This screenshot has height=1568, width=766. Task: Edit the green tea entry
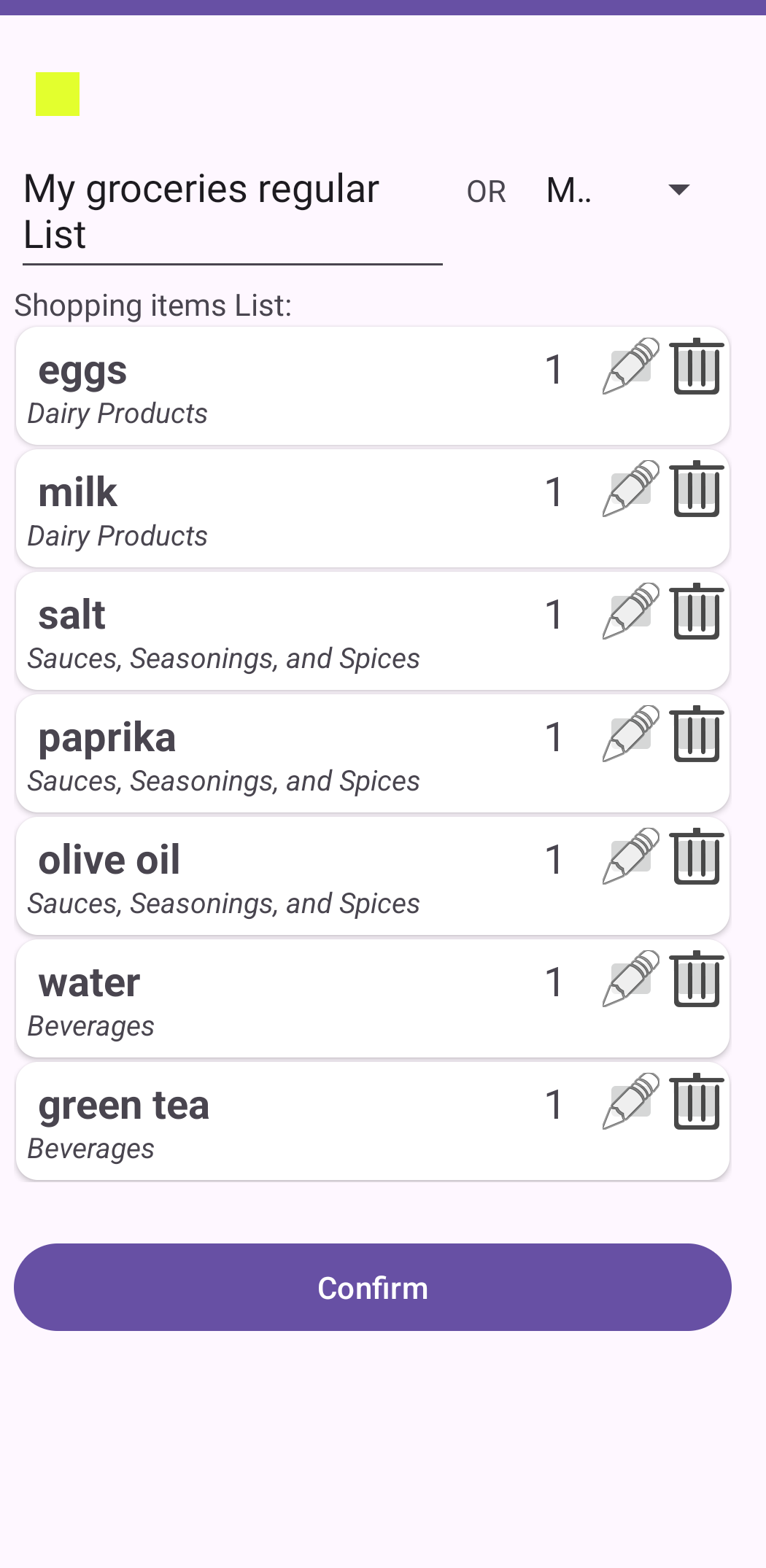[x=627, y=1103]
